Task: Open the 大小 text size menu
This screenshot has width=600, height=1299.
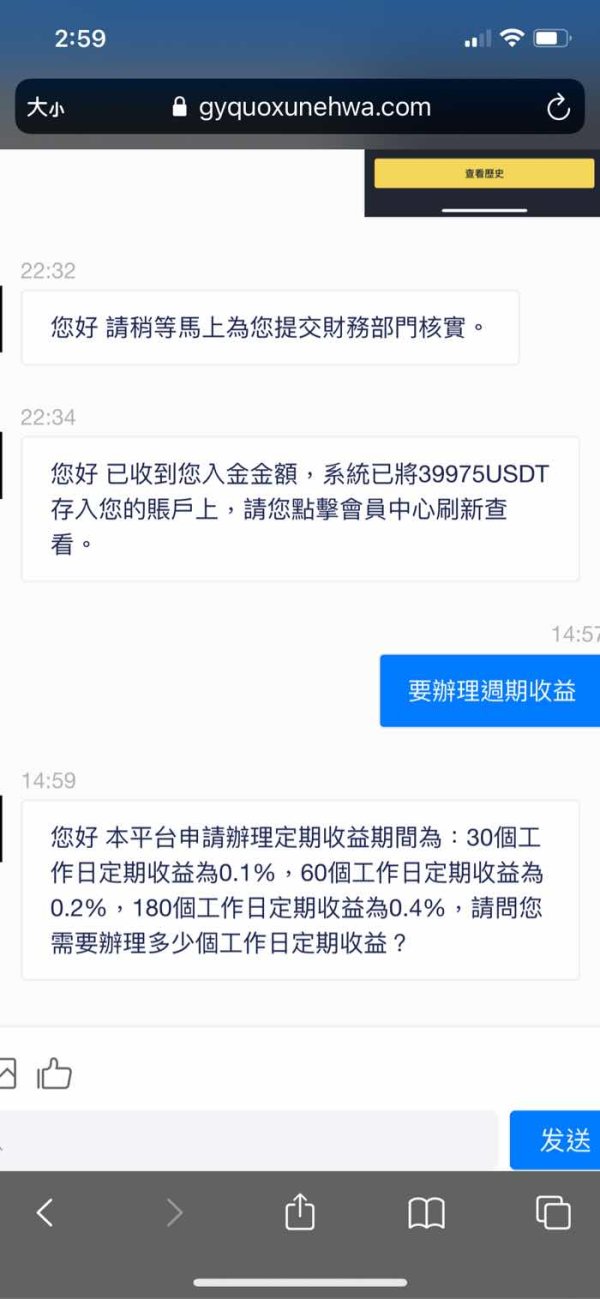Action: pos(45,108)
